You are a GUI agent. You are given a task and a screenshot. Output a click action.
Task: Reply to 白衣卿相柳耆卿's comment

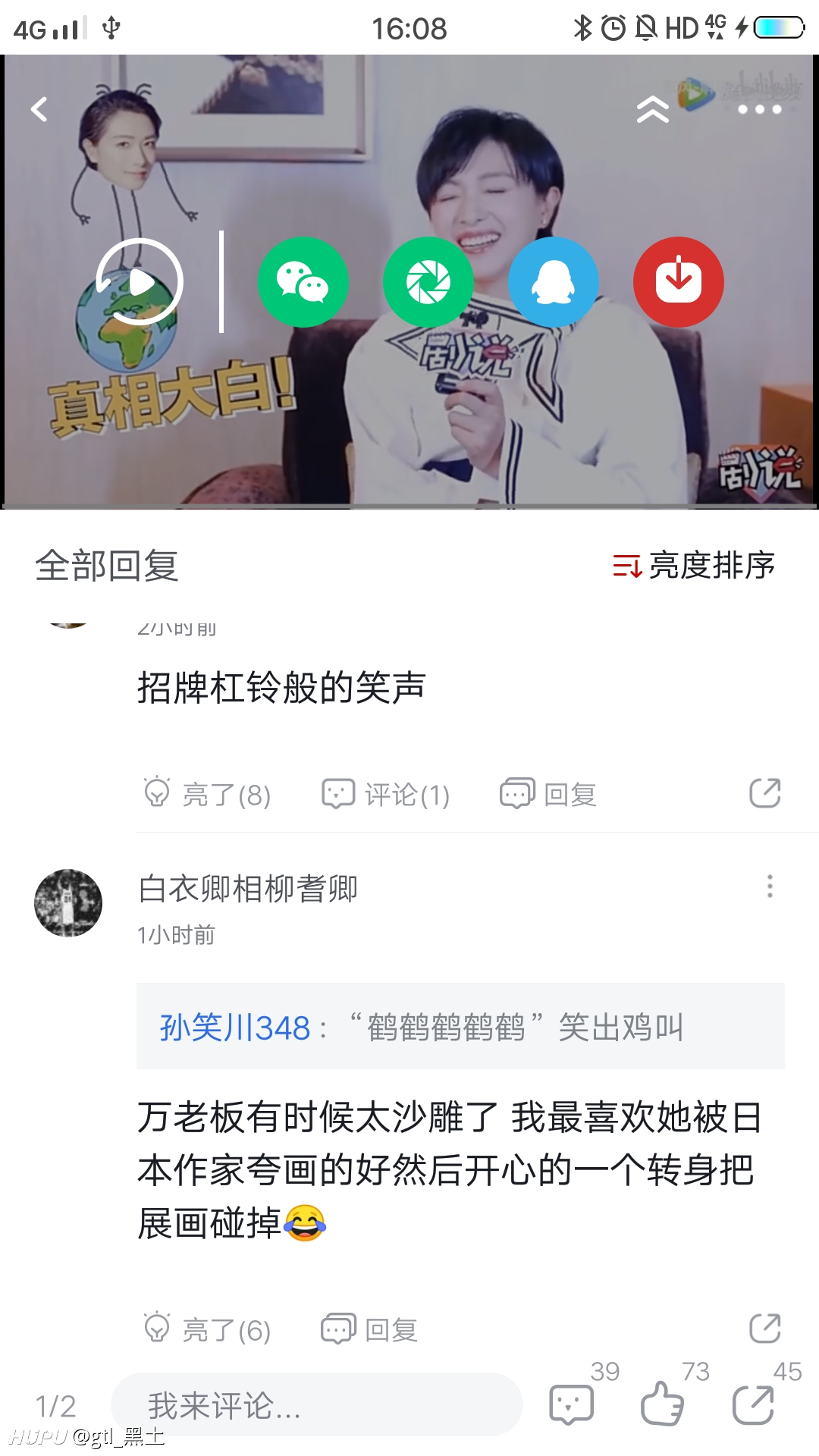coord(369,1329)
